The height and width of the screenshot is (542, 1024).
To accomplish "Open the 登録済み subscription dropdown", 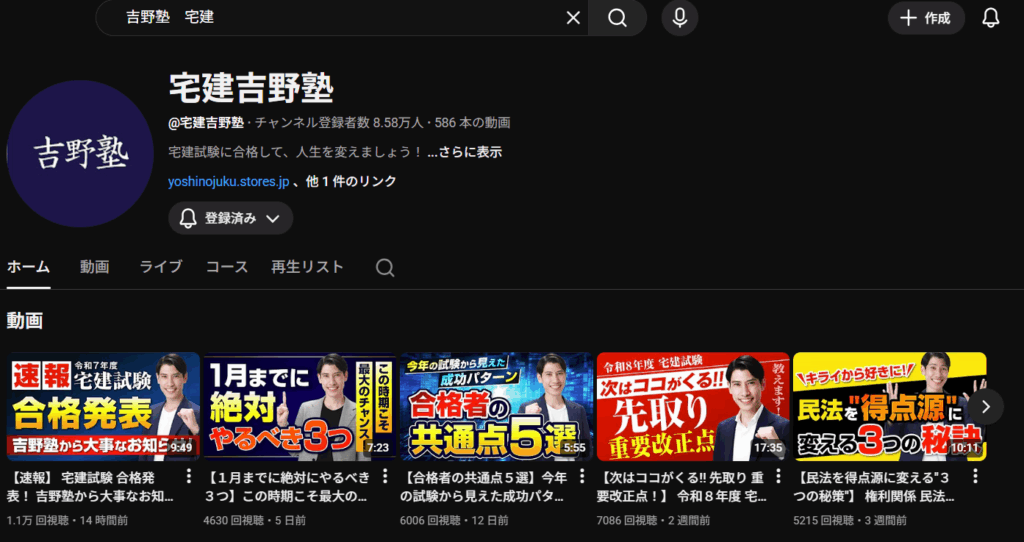I will 230,218.
